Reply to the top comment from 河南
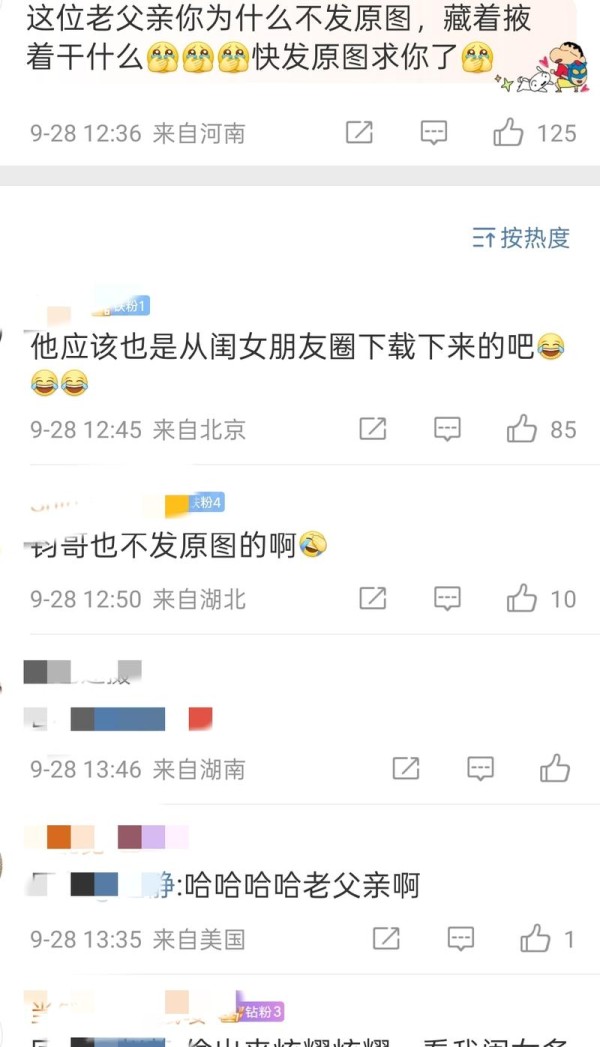This screenshot has height=1047, width=600. 433,132
